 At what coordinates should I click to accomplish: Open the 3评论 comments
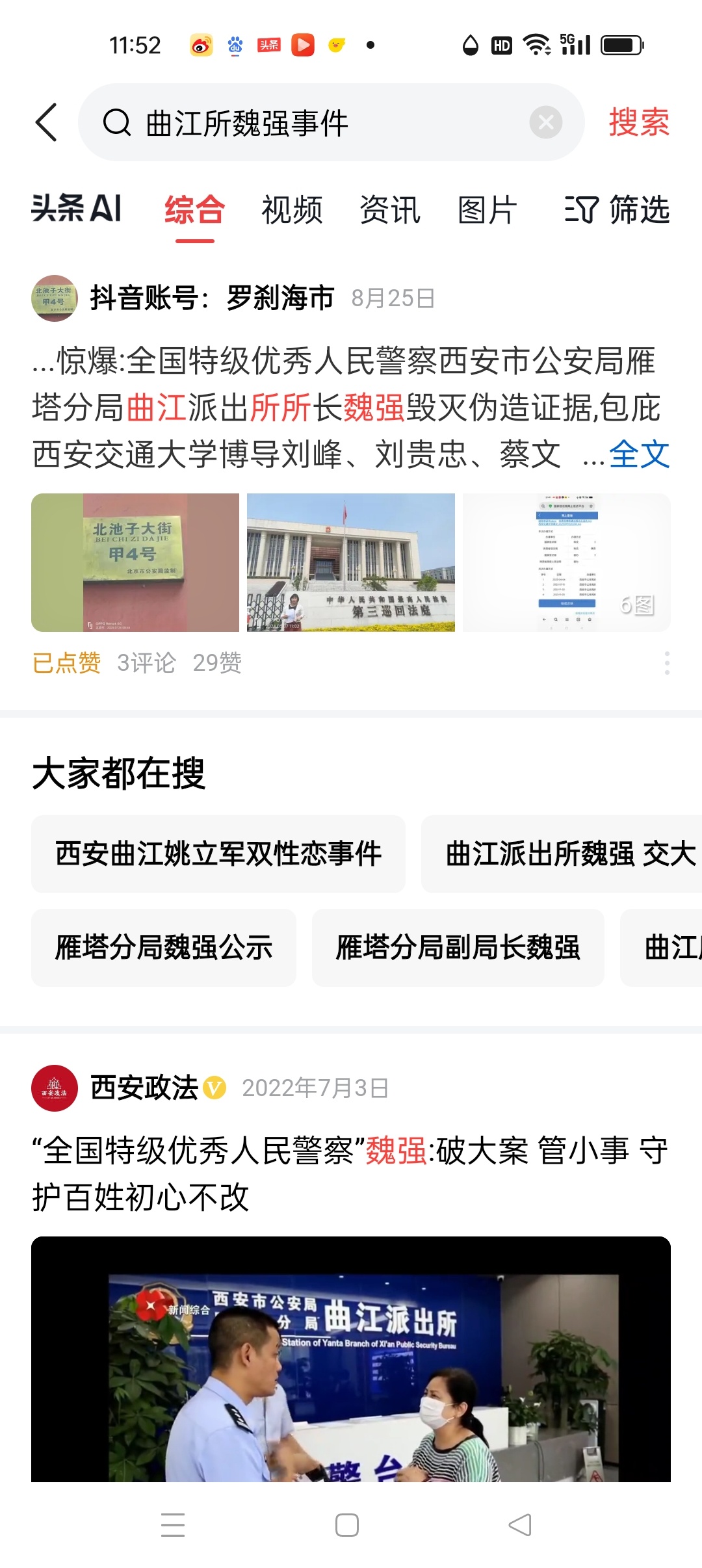146,663
